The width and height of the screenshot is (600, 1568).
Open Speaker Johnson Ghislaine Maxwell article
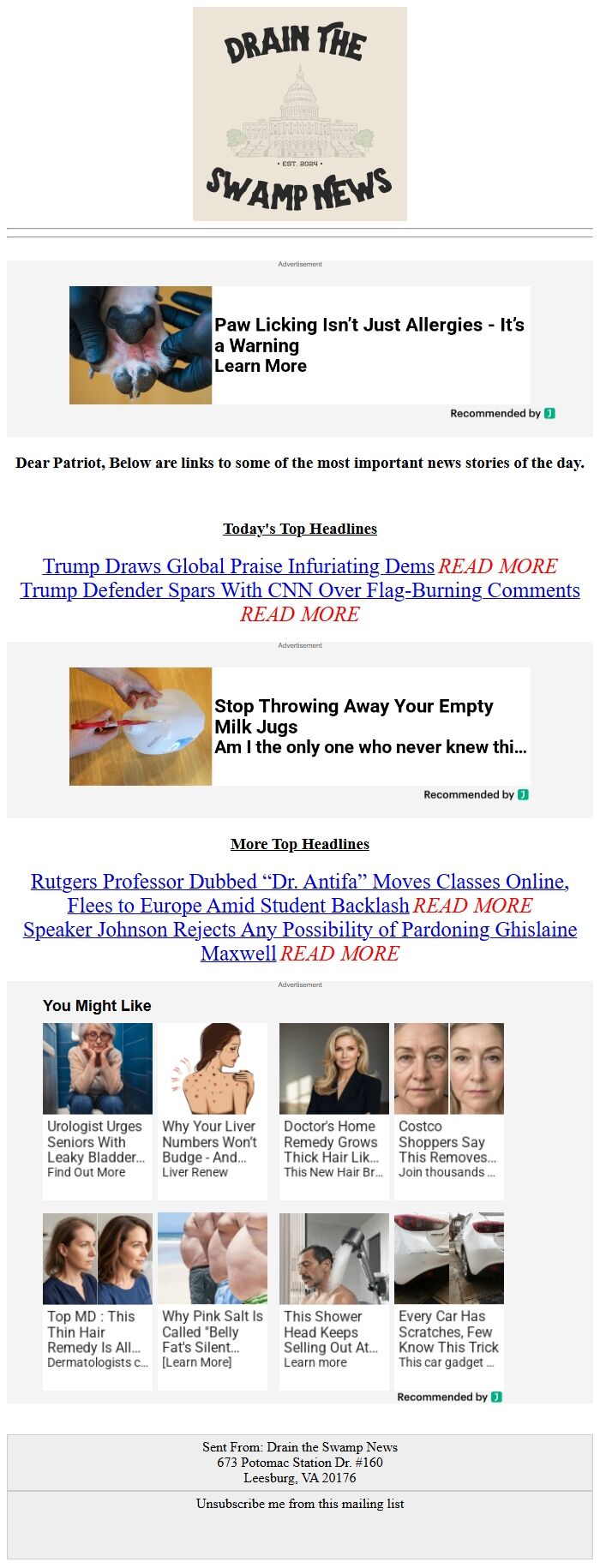(300, 930)
